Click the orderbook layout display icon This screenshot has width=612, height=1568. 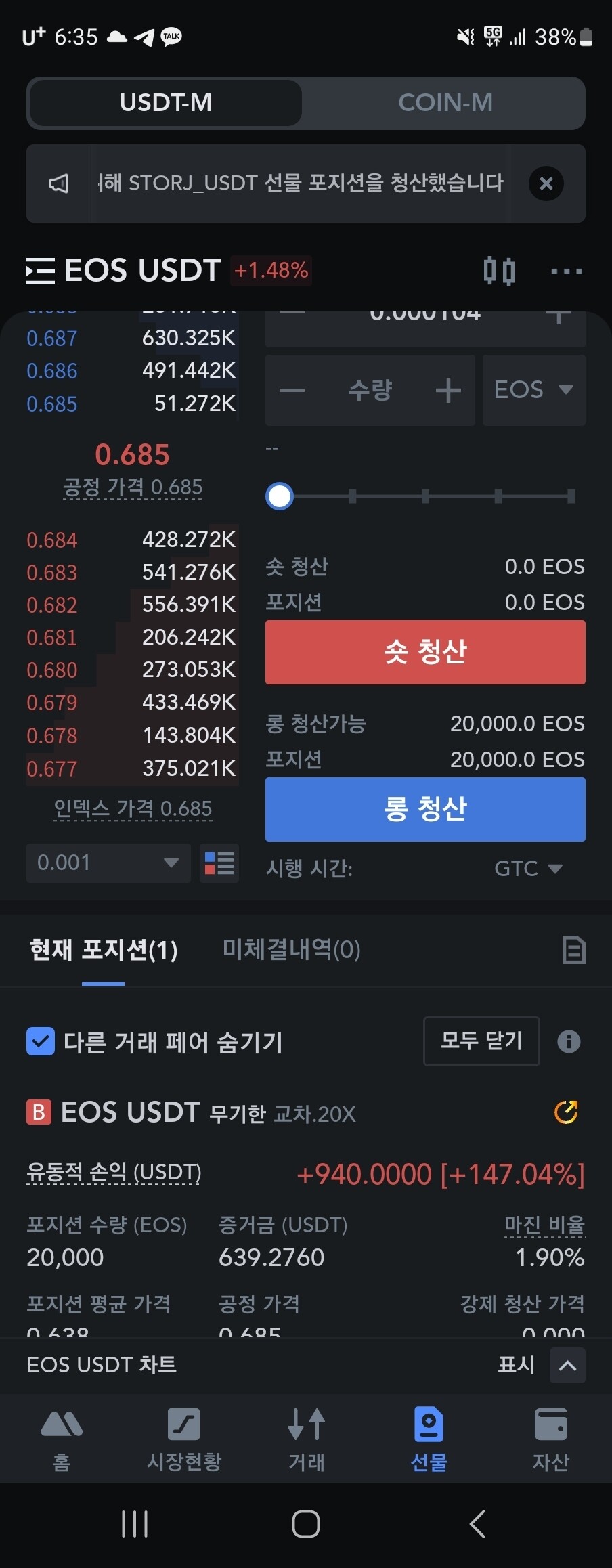tap(218, 863)
